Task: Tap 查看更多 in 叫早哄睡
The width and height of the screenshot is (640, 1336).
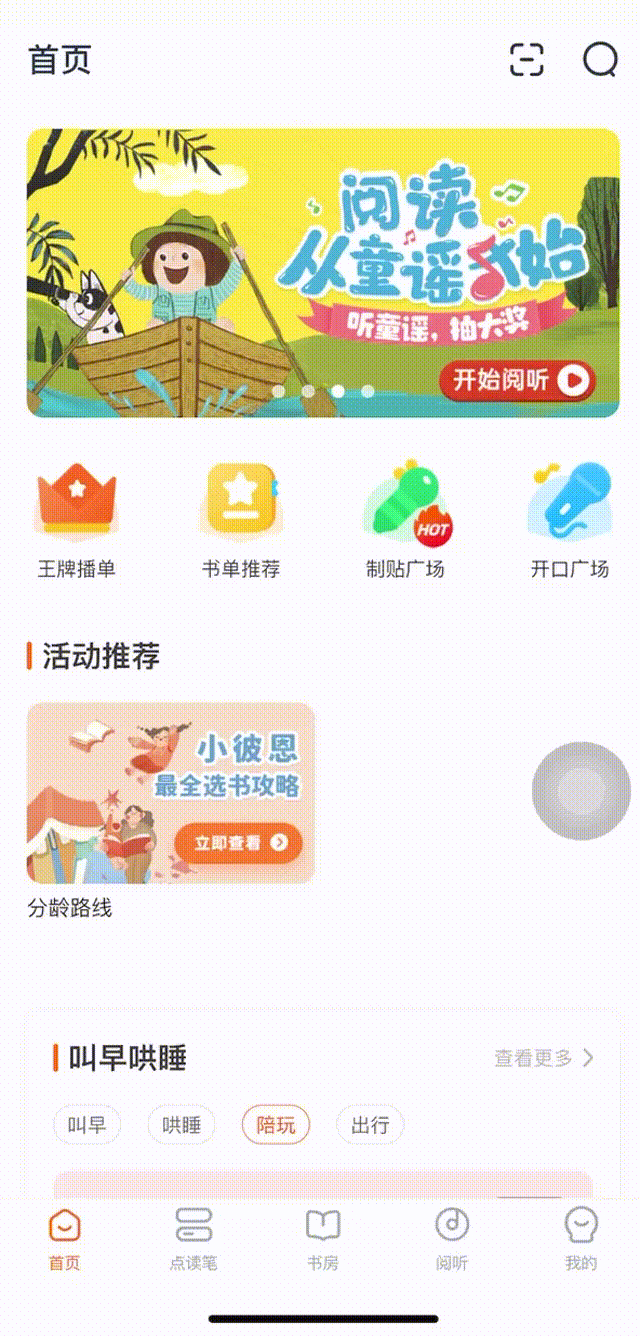Action: (543, 1058)
